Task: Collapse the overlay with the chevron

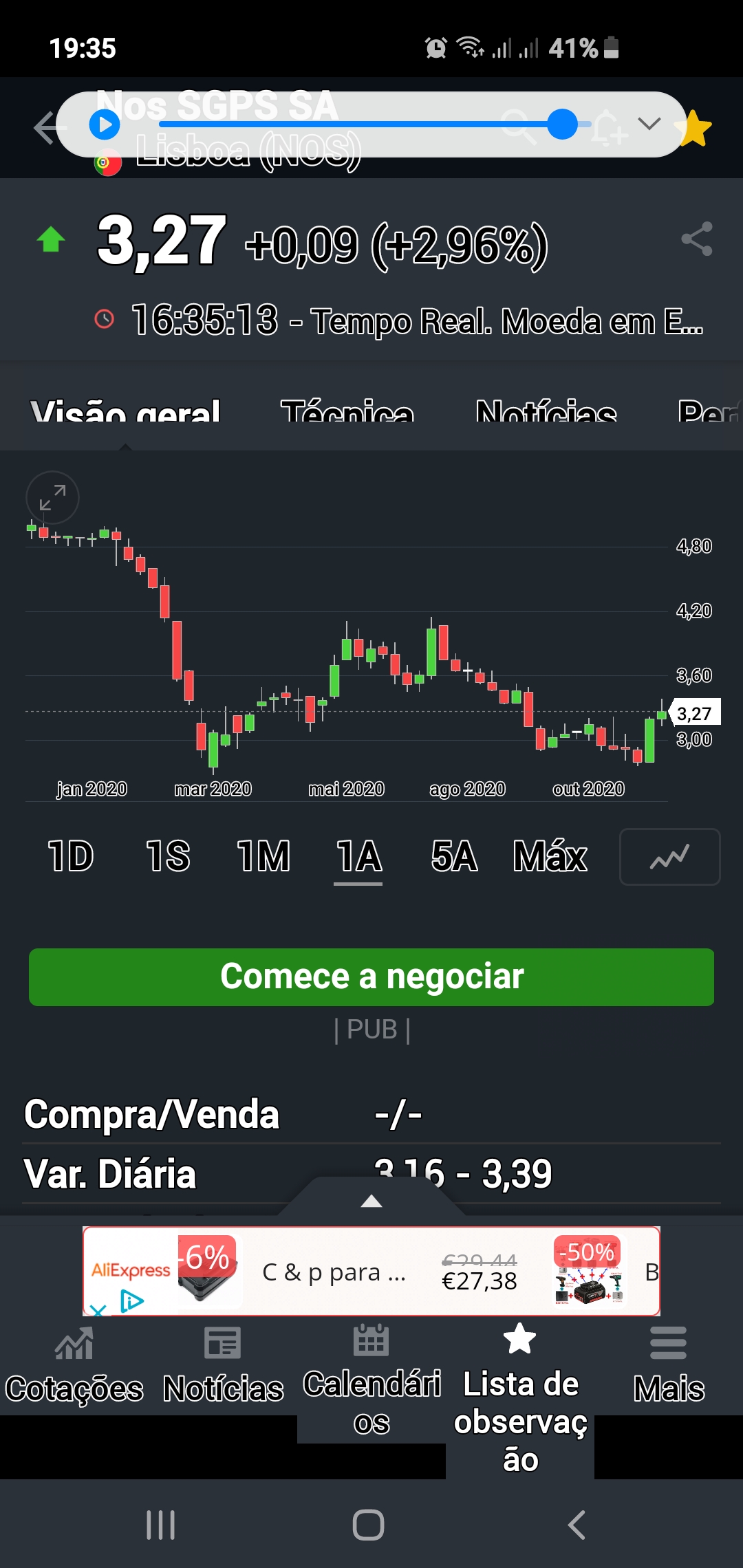Action: (x=649, y=124)
